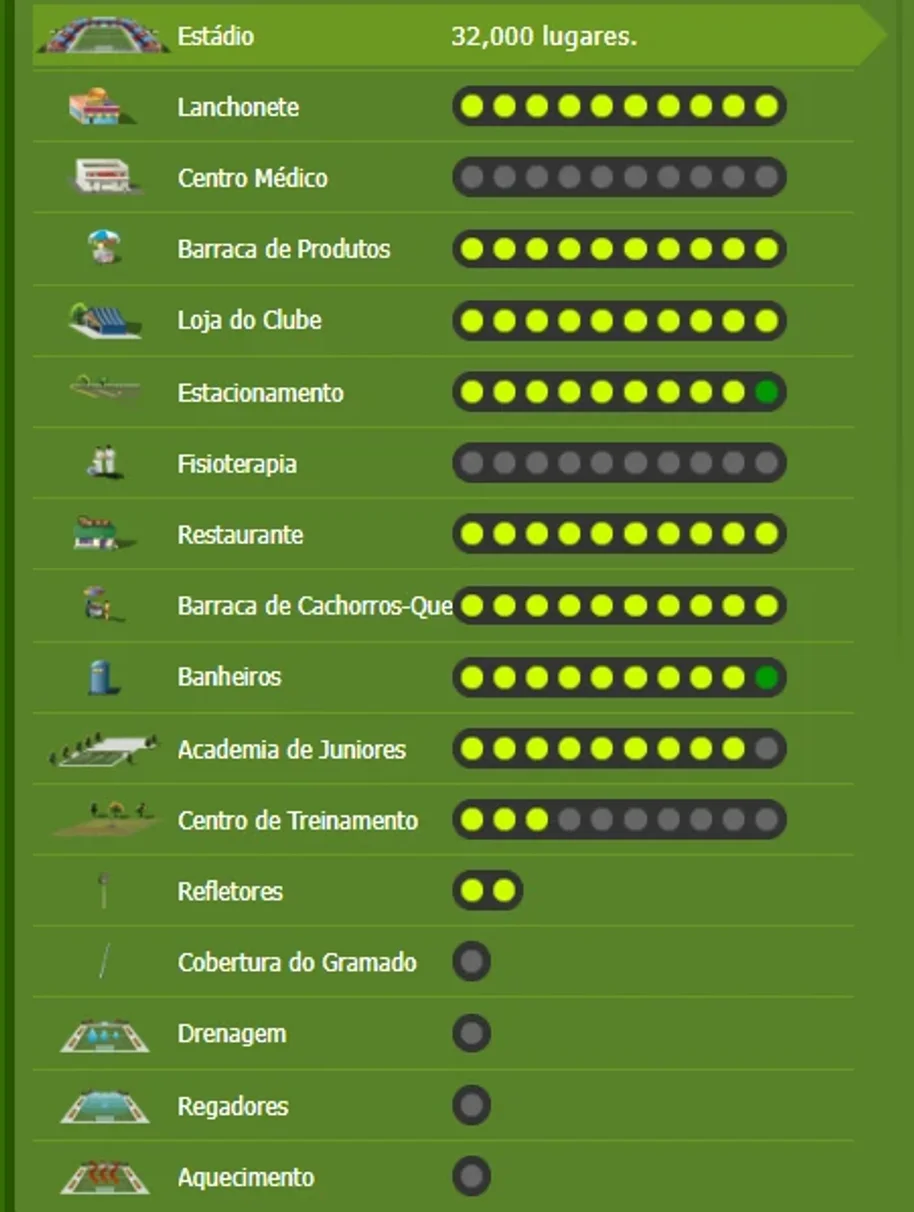
Task: Select Estacionamento facility
Action: click(443, 392)
